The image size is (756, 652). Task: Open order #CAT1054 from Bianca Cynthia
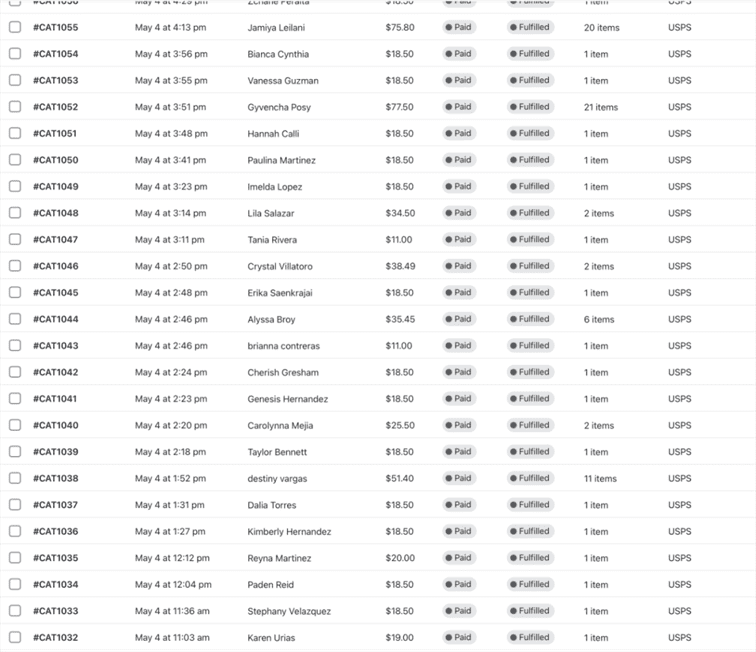tap(55, 54)
